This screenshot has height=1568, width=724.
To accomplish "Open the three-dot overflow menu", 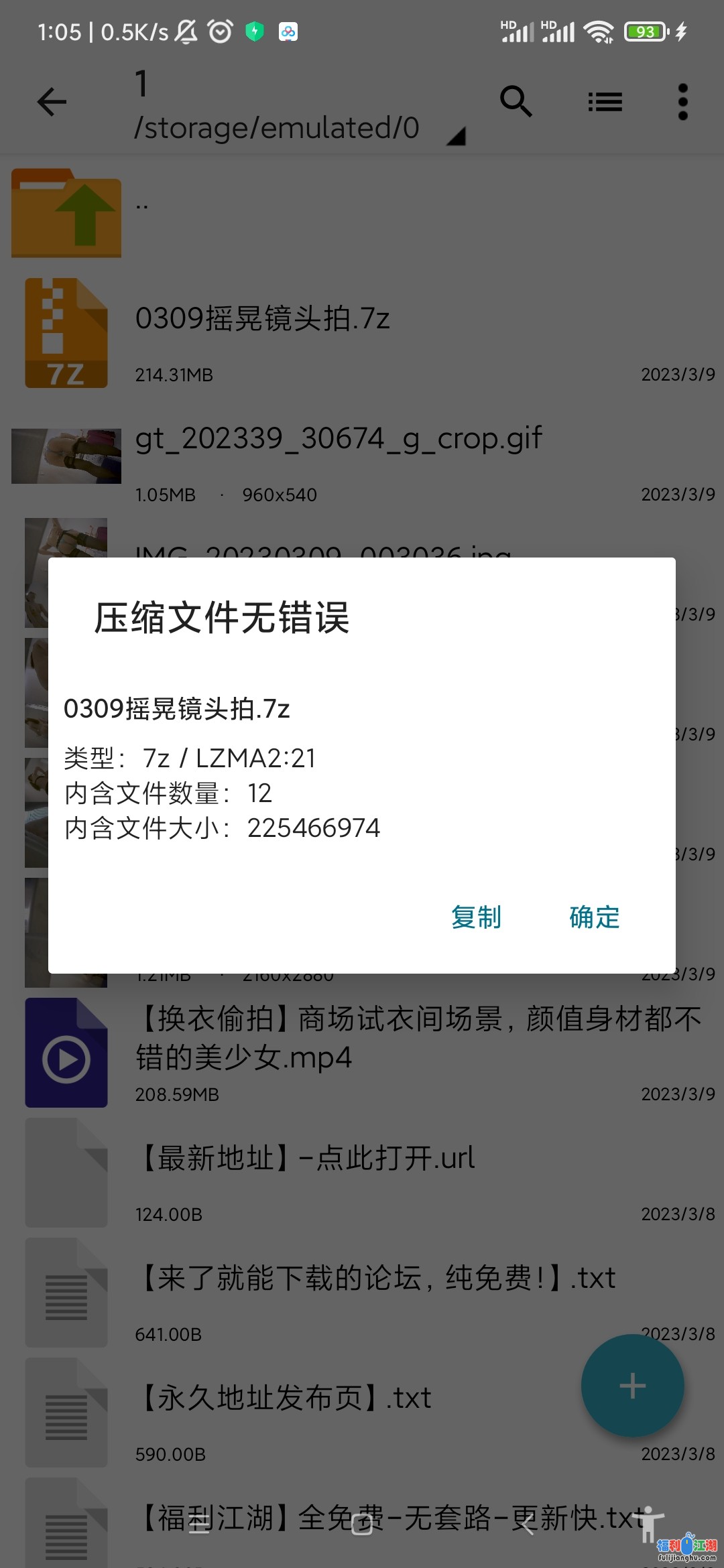I will click(x=682, y=103).
